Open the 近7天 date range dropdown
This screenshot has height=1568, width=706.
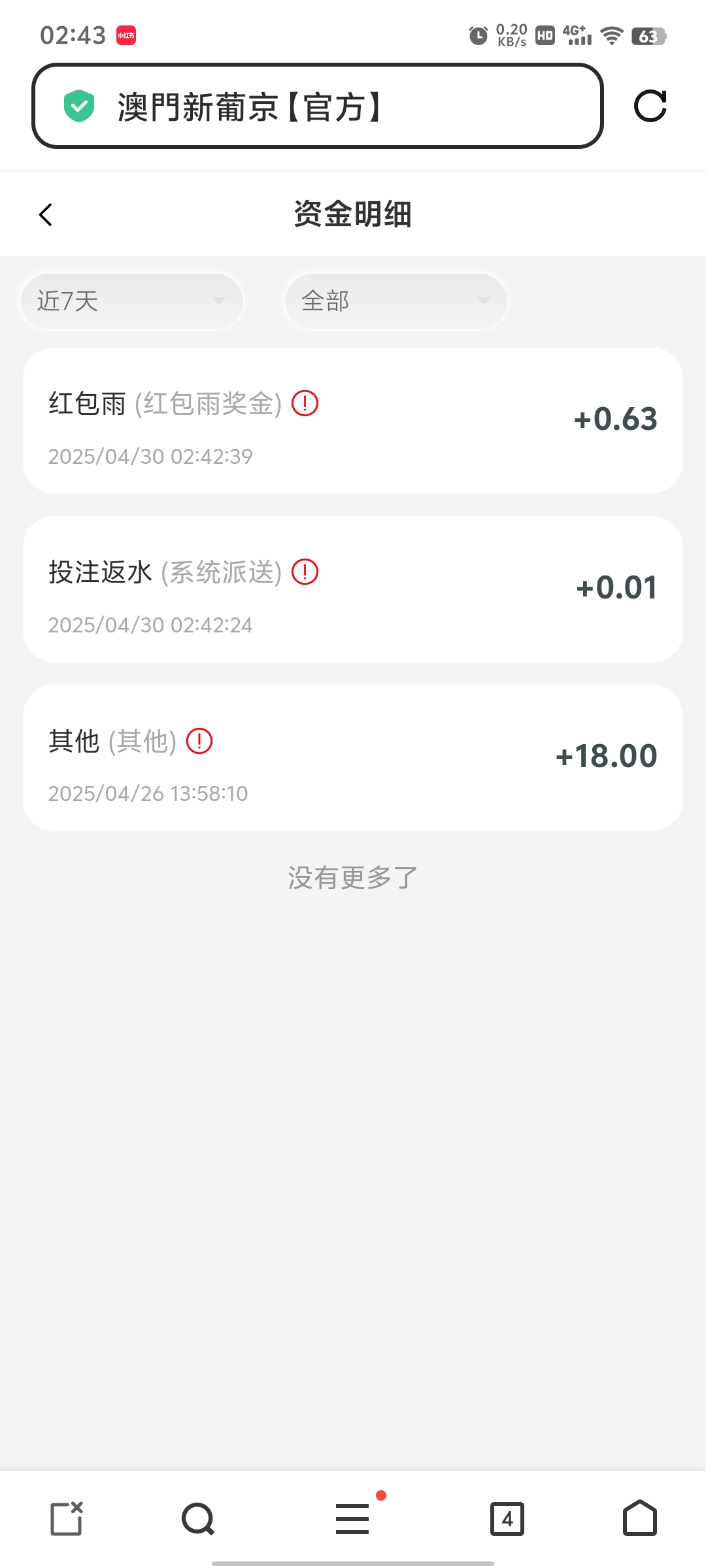point(132,301)
